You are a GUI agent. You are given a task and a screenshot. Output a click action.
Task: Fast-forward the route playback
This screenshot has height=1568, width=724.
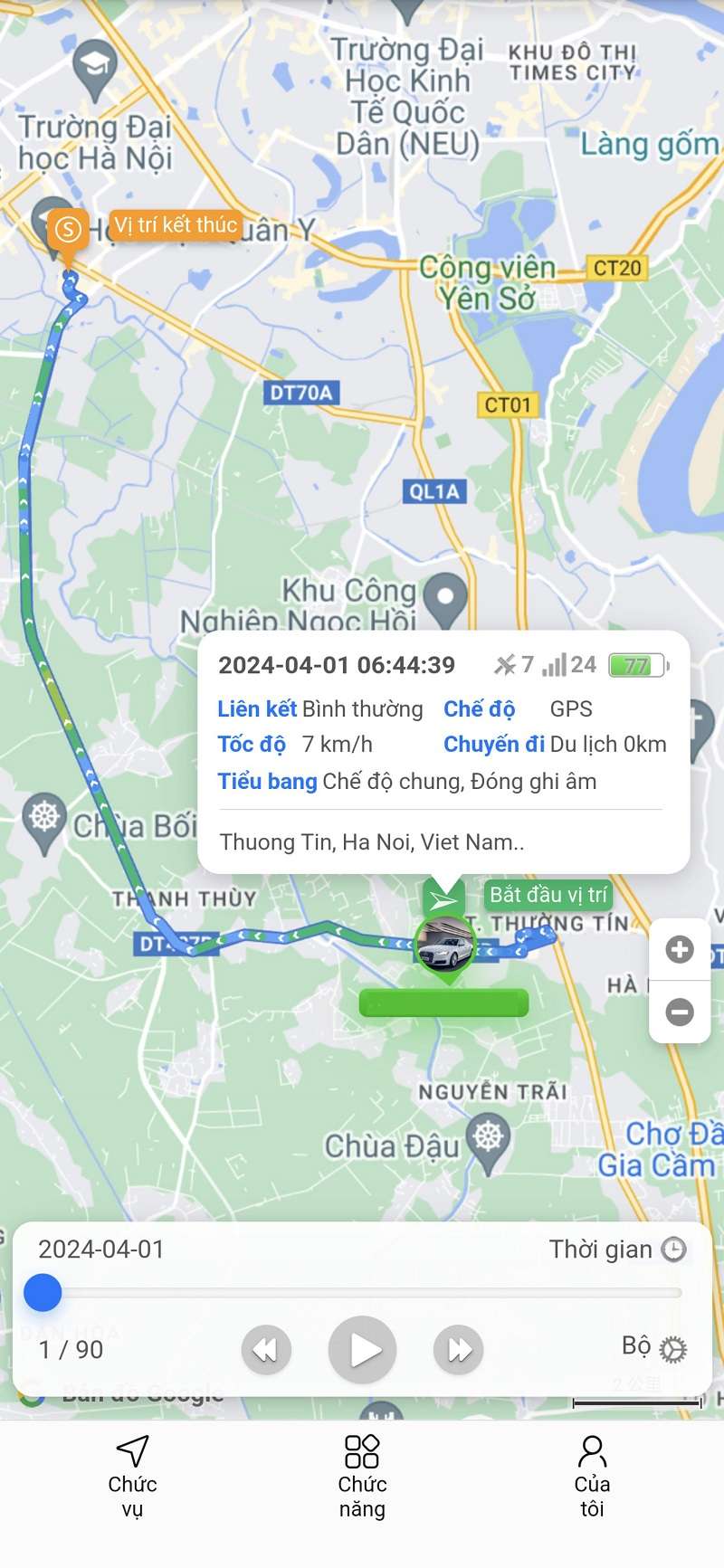458,1349
